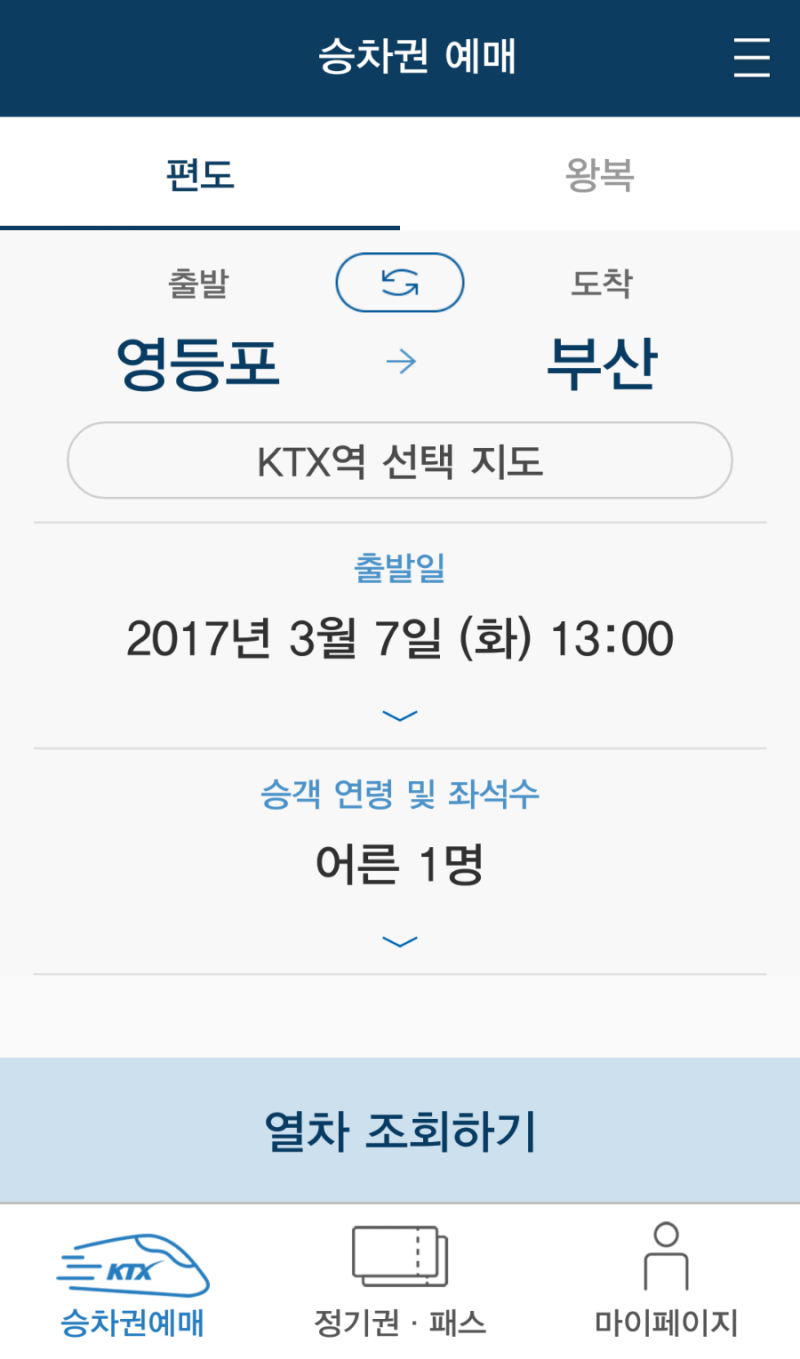Viewport: 800px width, 1359px height.
Task: Switch to the 왕복 round-trip tab
Action: coord(599,175)
